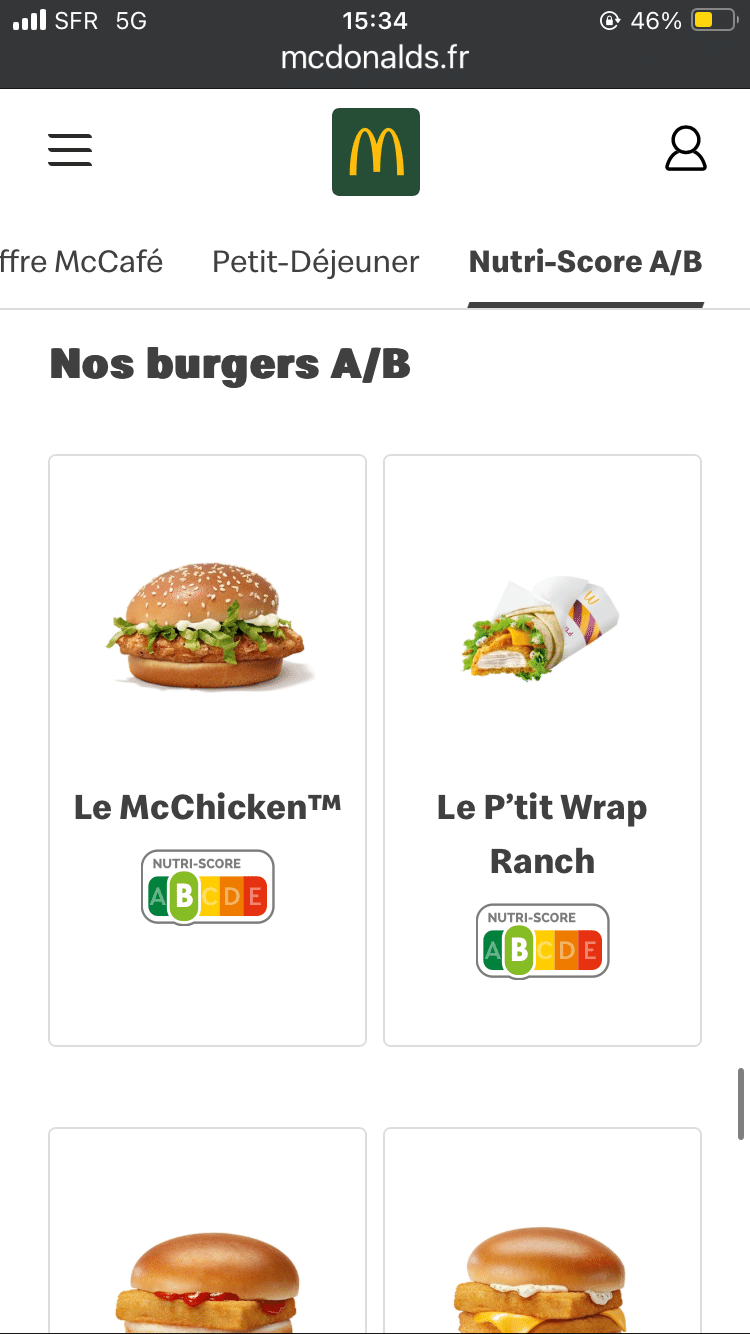Viewport: 750px width, 1334px height.
Task: Switch to the Petit-Déjeuner tab
Action: pos(315,262)
